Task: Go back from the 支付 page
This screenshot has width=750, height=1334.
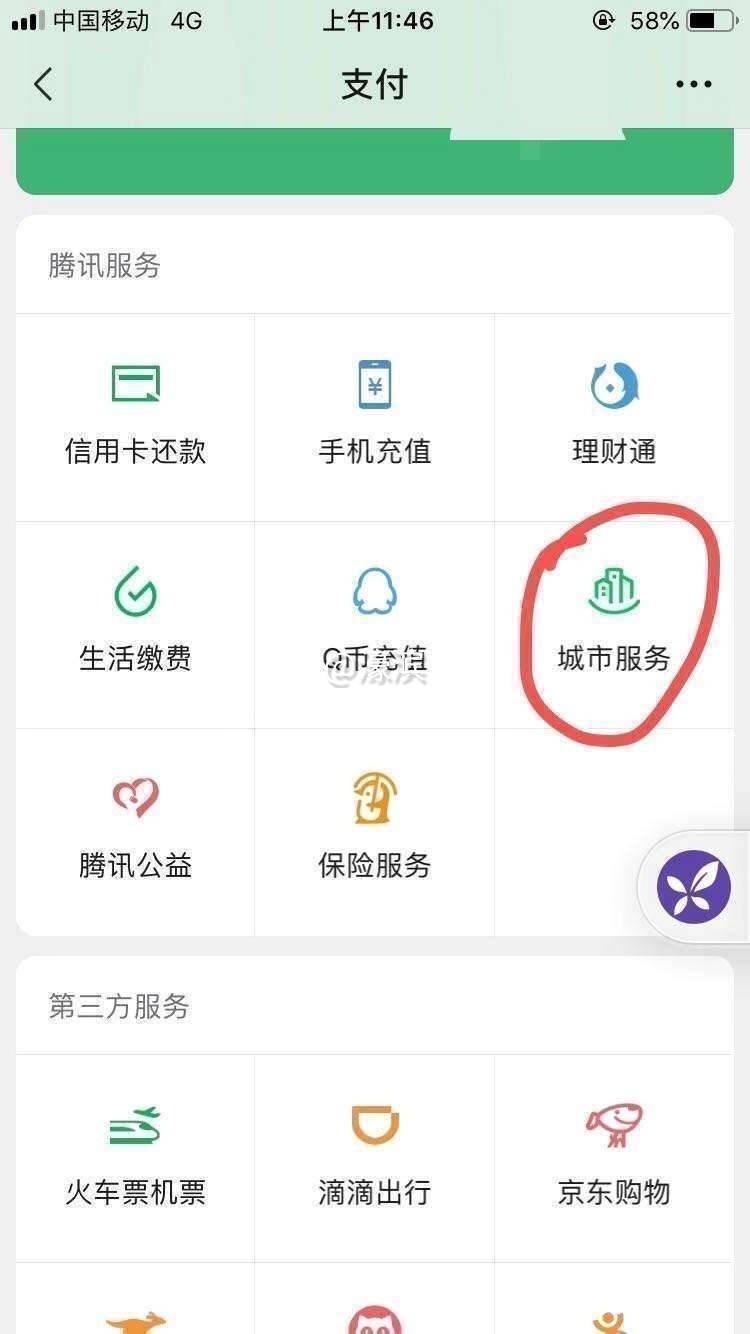Action: point(43,85)
